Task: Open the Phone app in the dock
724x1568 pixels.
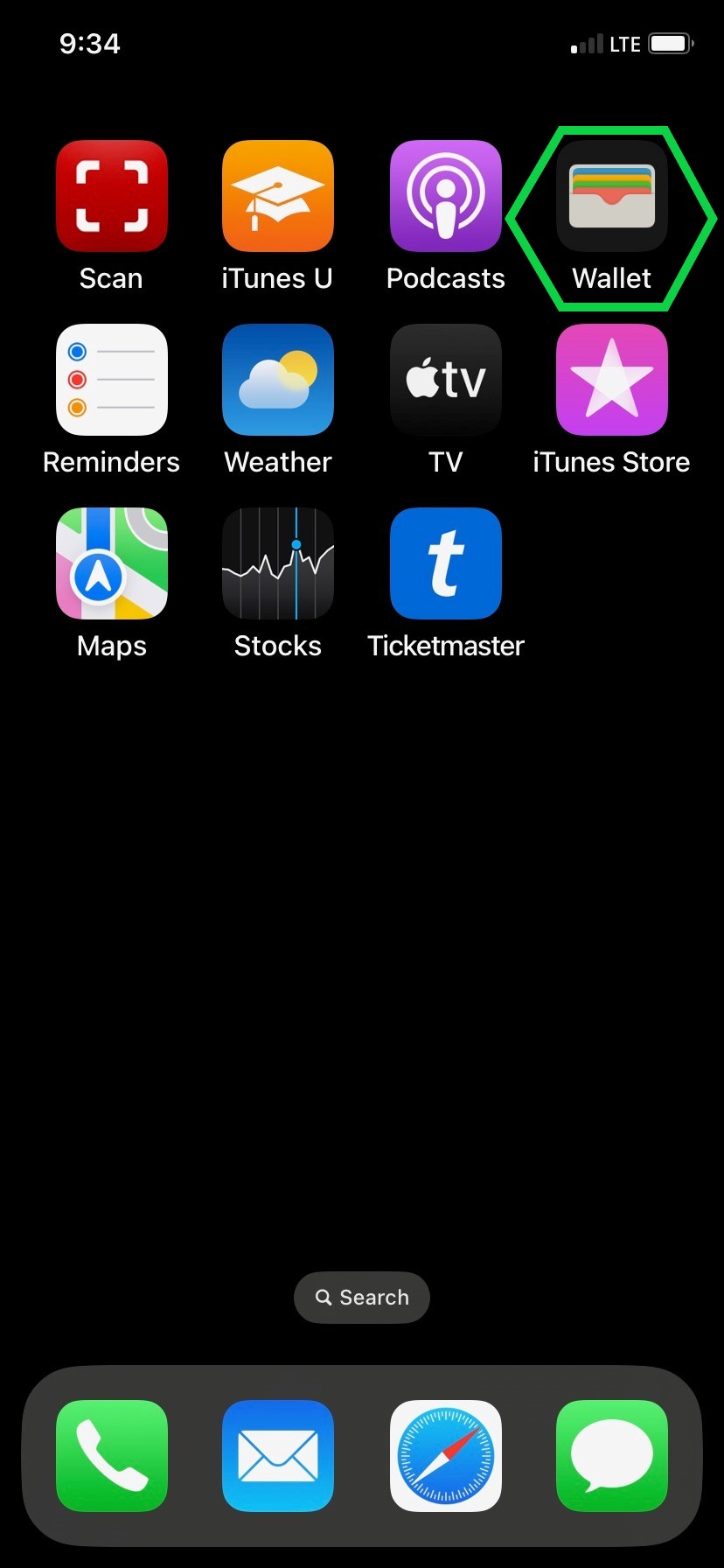Action: pos(111,1456)
